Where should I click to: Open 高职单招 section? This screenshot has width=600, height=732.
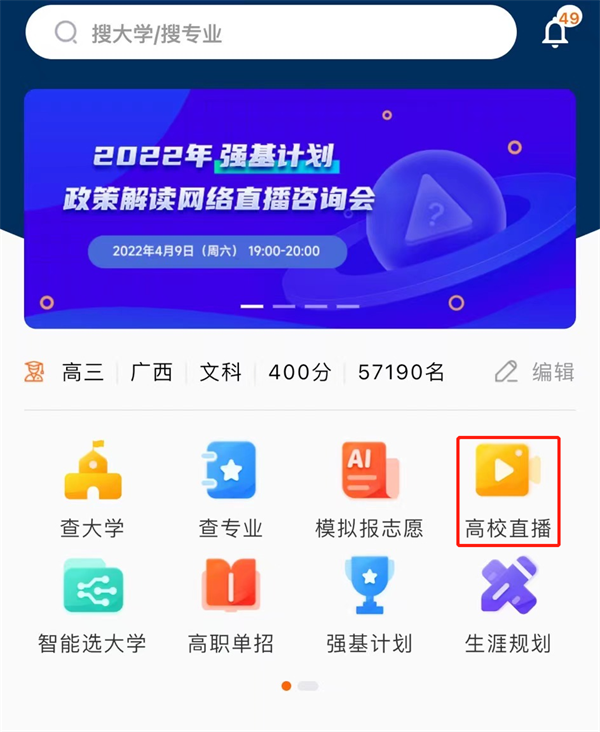[x=230, y=603]
